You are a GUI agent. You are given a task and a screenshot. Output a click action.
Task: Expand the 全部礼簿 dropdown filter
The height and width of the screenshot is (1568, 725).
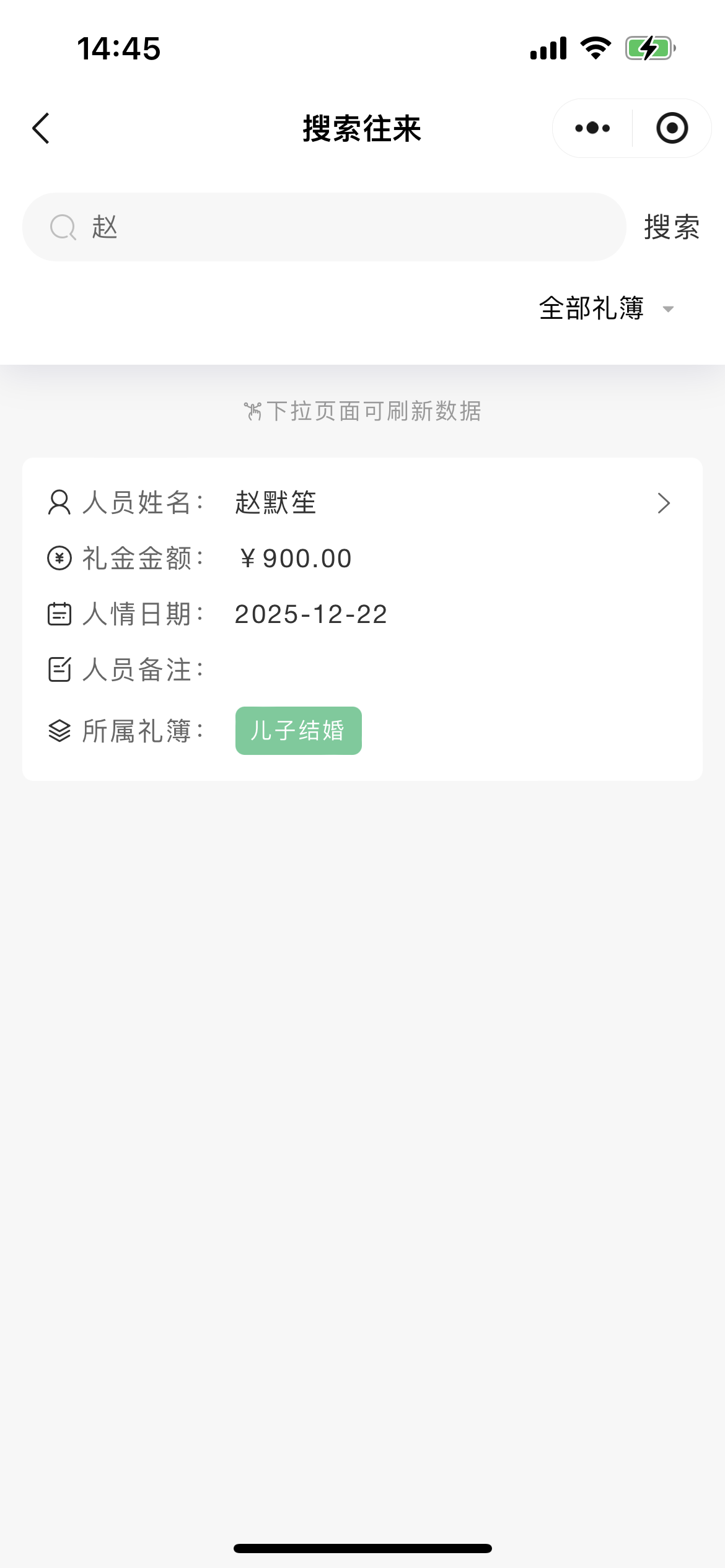(x=606, y=308)
